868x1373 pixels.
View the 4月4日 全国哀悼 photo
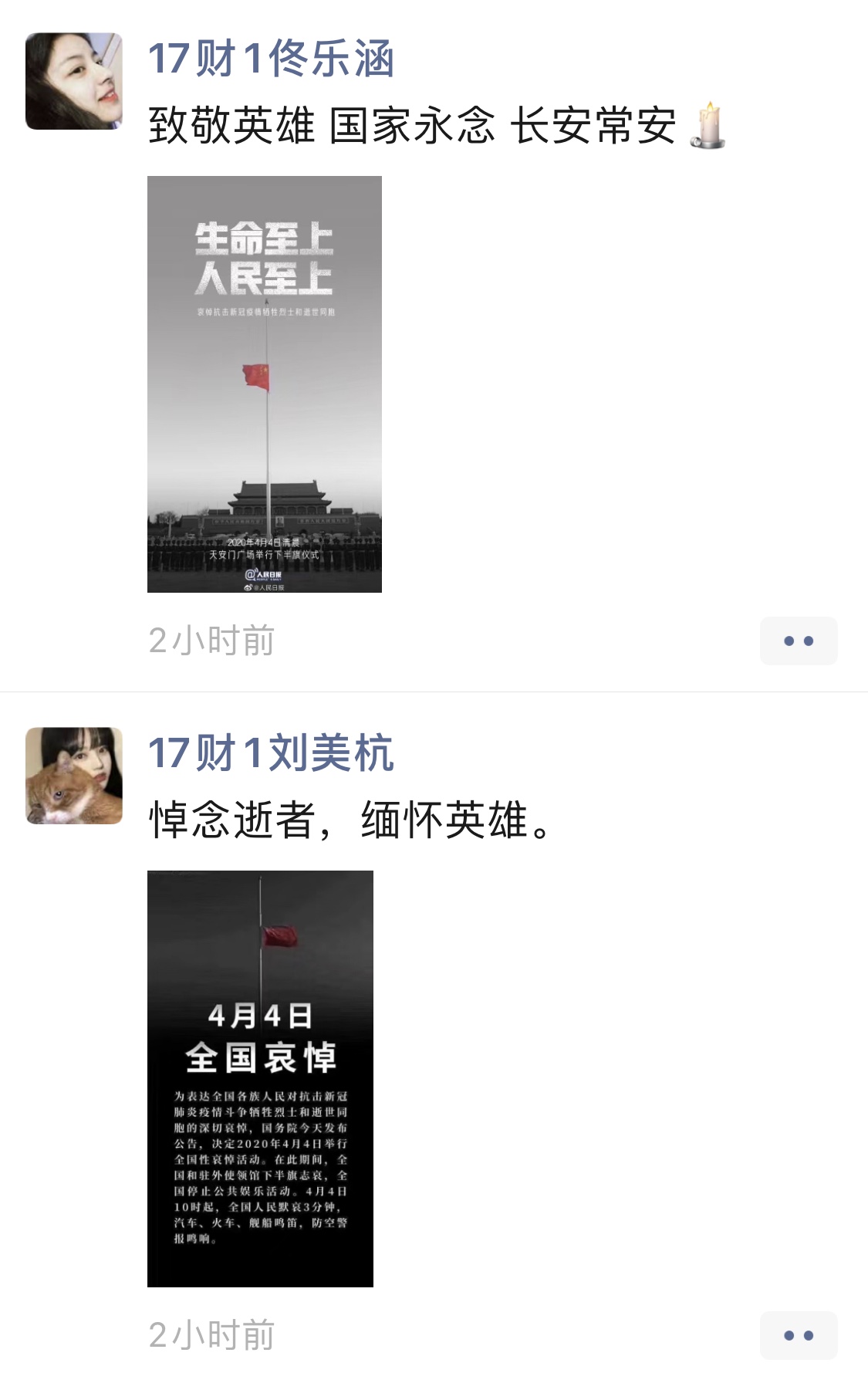260,1078
